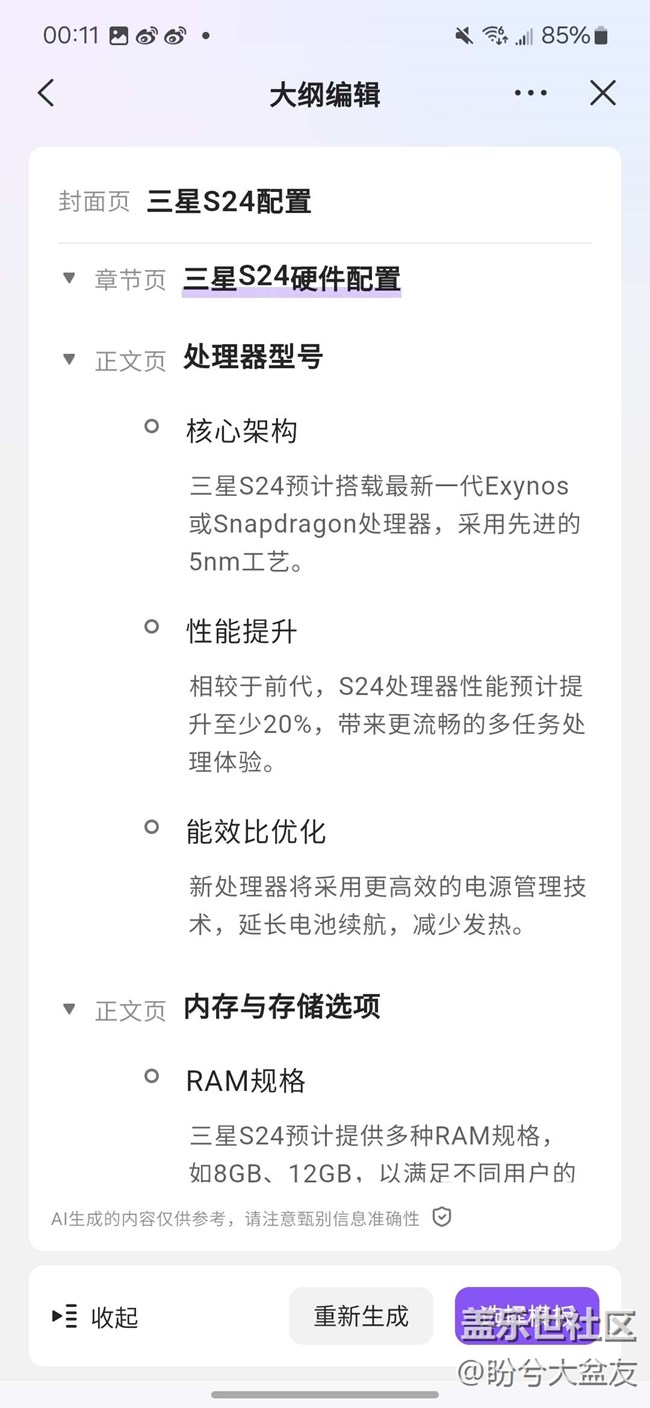Edit the 性能提升 bullet item
The height and width of the screenshot is (1408, 650).
click(x=241, y=631)
